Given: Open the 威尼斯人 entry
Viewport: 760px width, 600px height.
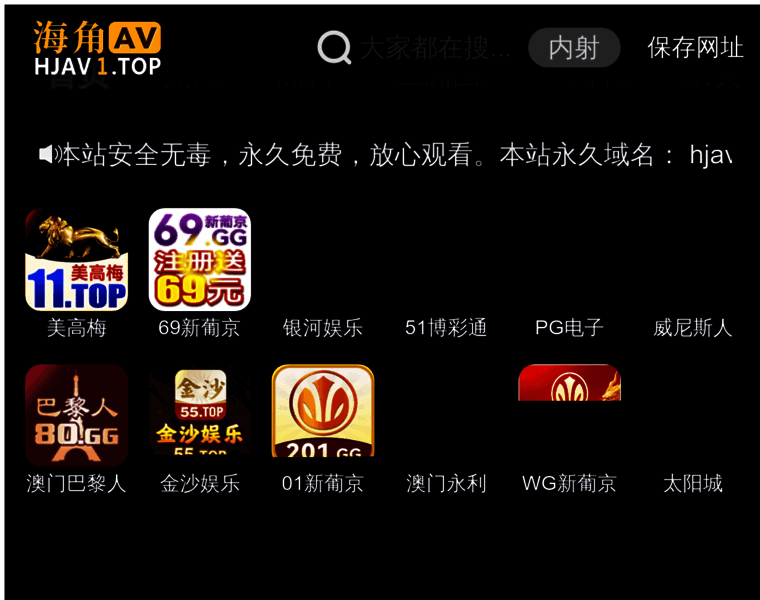Looking at the screenshot, I should click(692, 327).
